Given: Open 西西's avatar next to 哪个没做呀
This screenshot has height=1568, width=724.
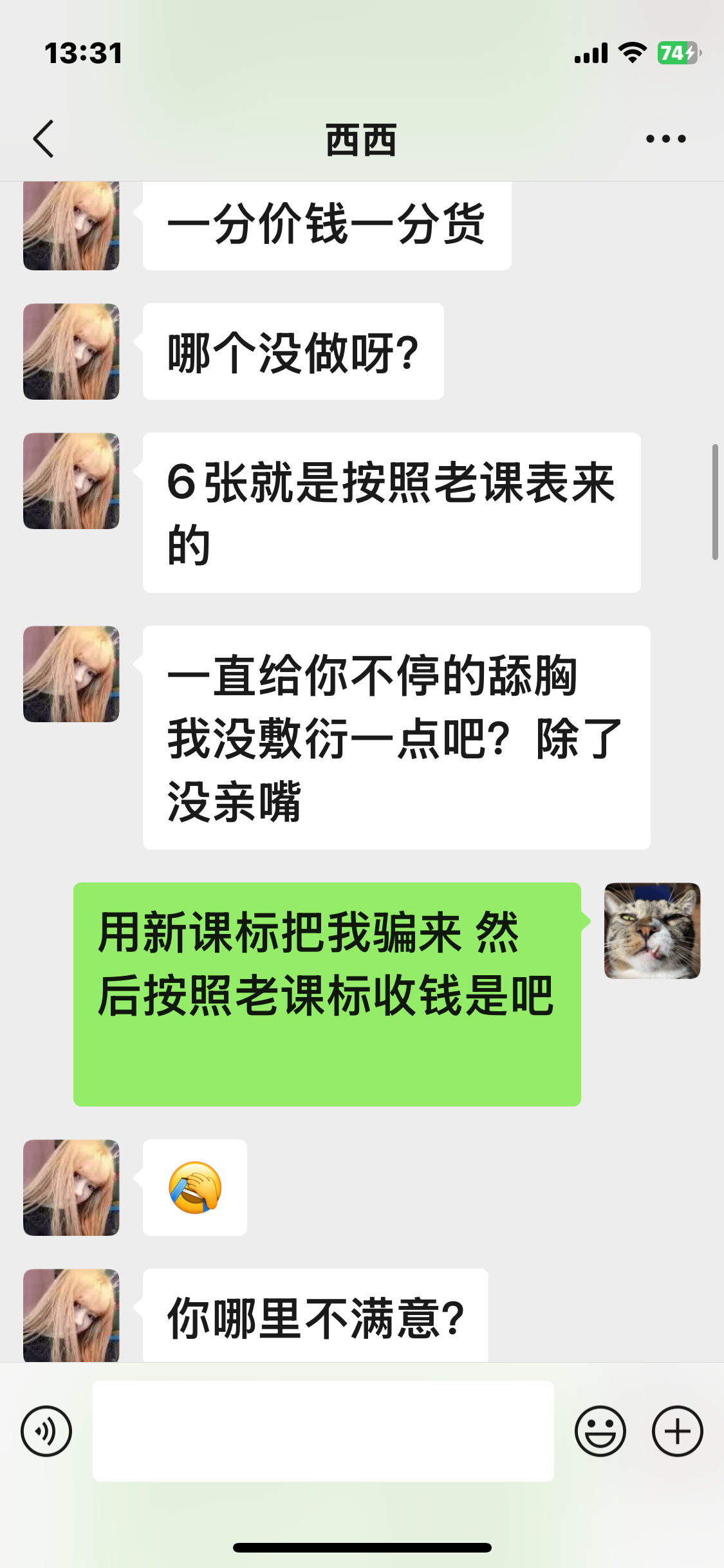Looking at the screenshot, I should coord(71,351).
